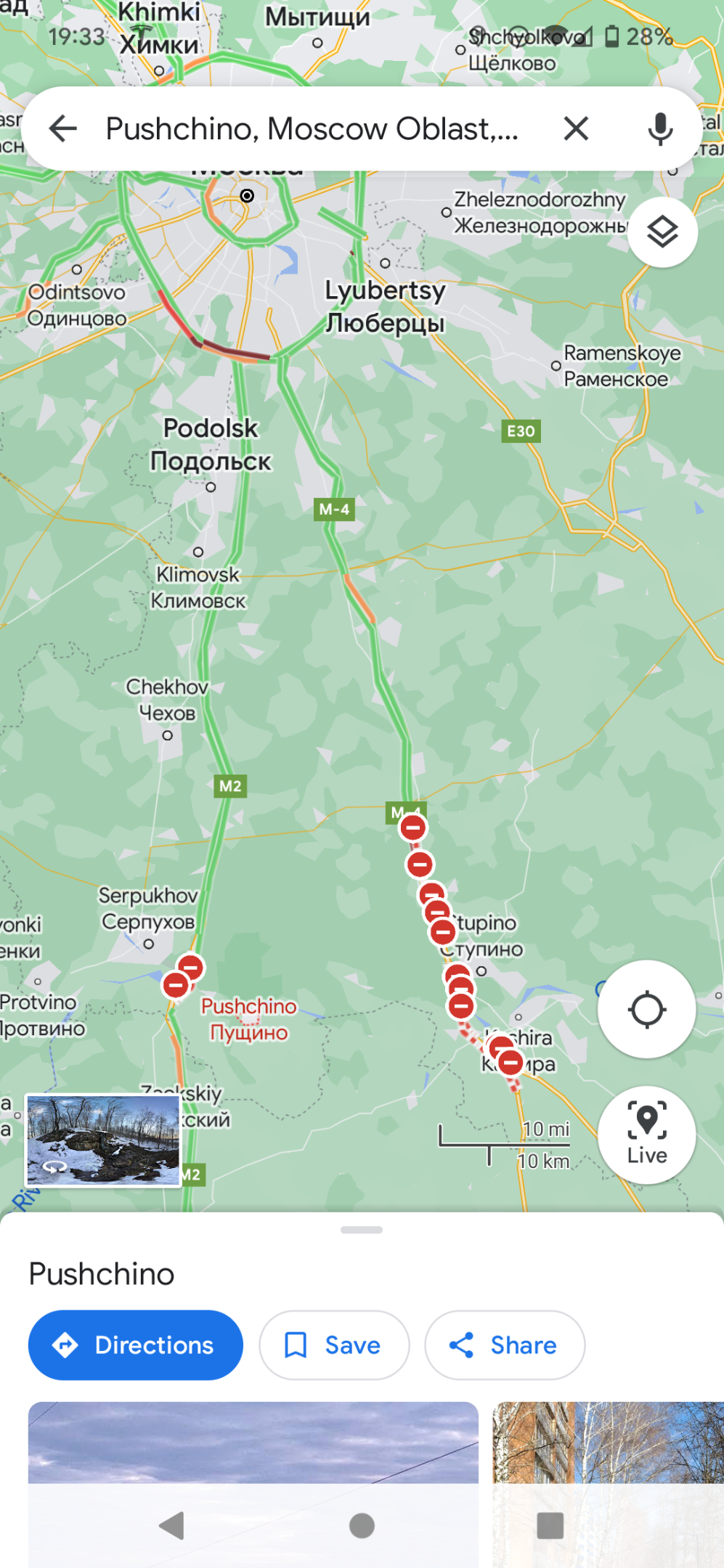Open Live View

pos(646,1135)
